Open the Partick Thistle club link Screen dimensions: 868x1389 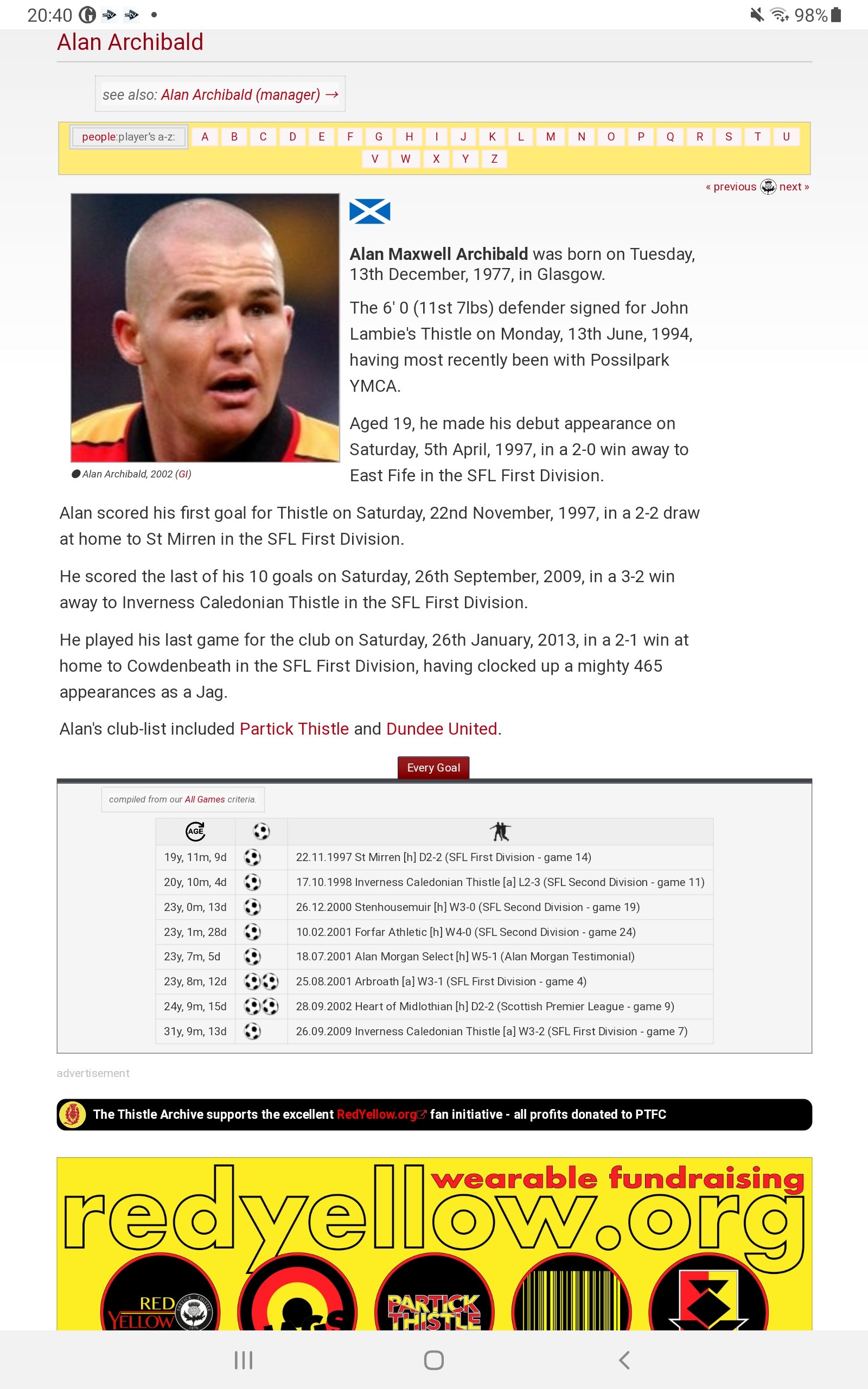(294, 729)
